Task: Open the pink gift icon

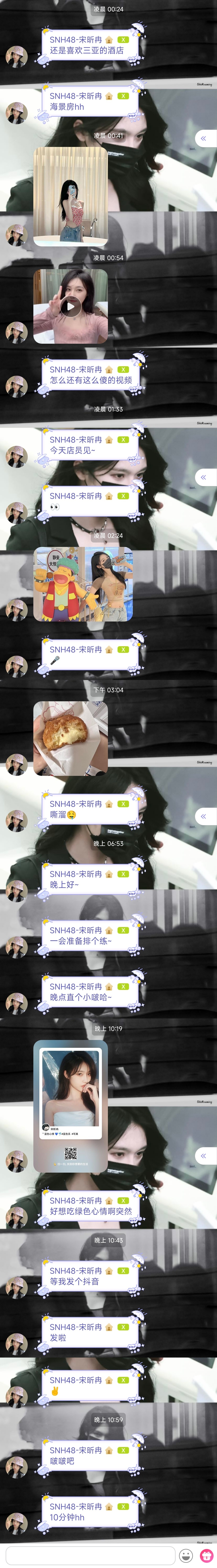Action: tap(206, 1555)
